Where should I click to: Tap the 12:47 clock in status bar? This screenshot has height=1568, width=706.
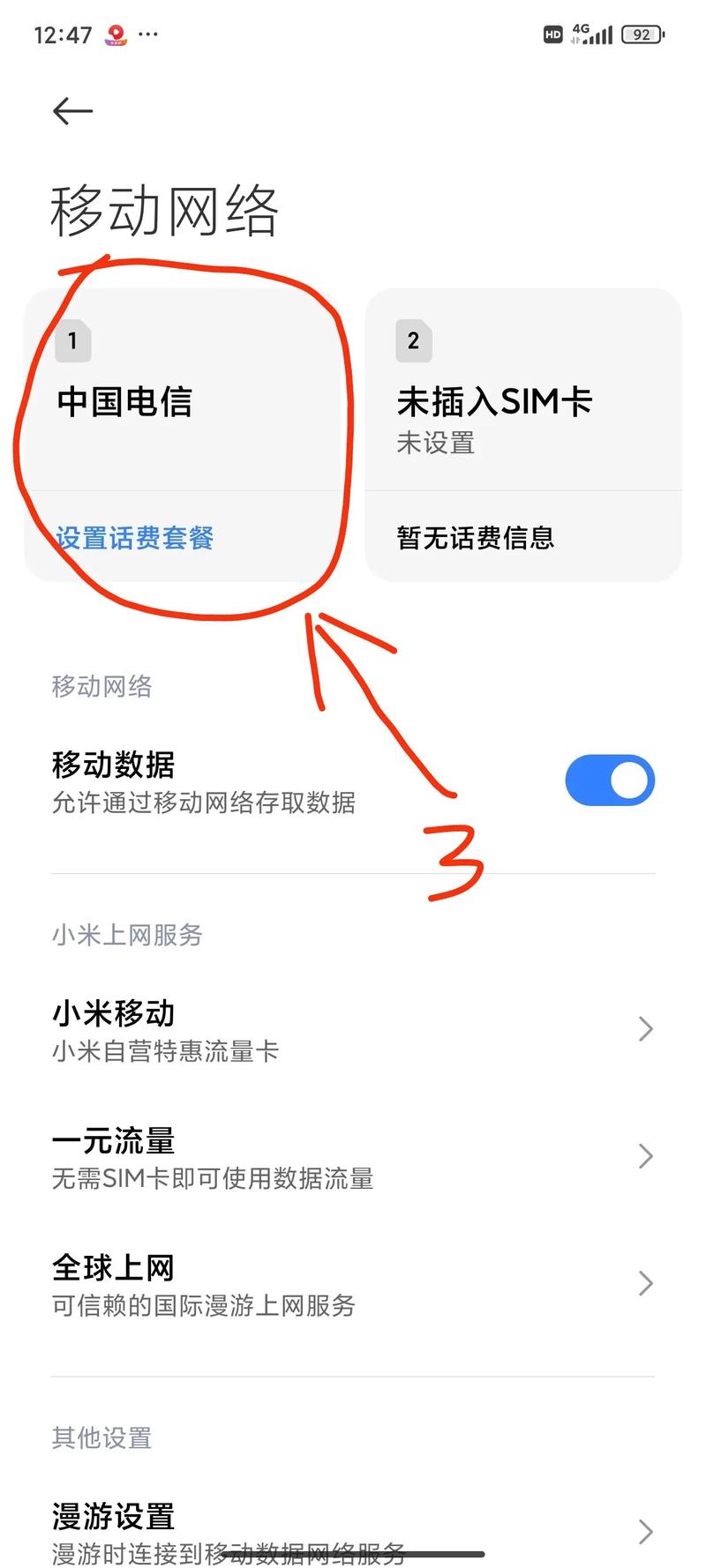(x=63, y=34)
